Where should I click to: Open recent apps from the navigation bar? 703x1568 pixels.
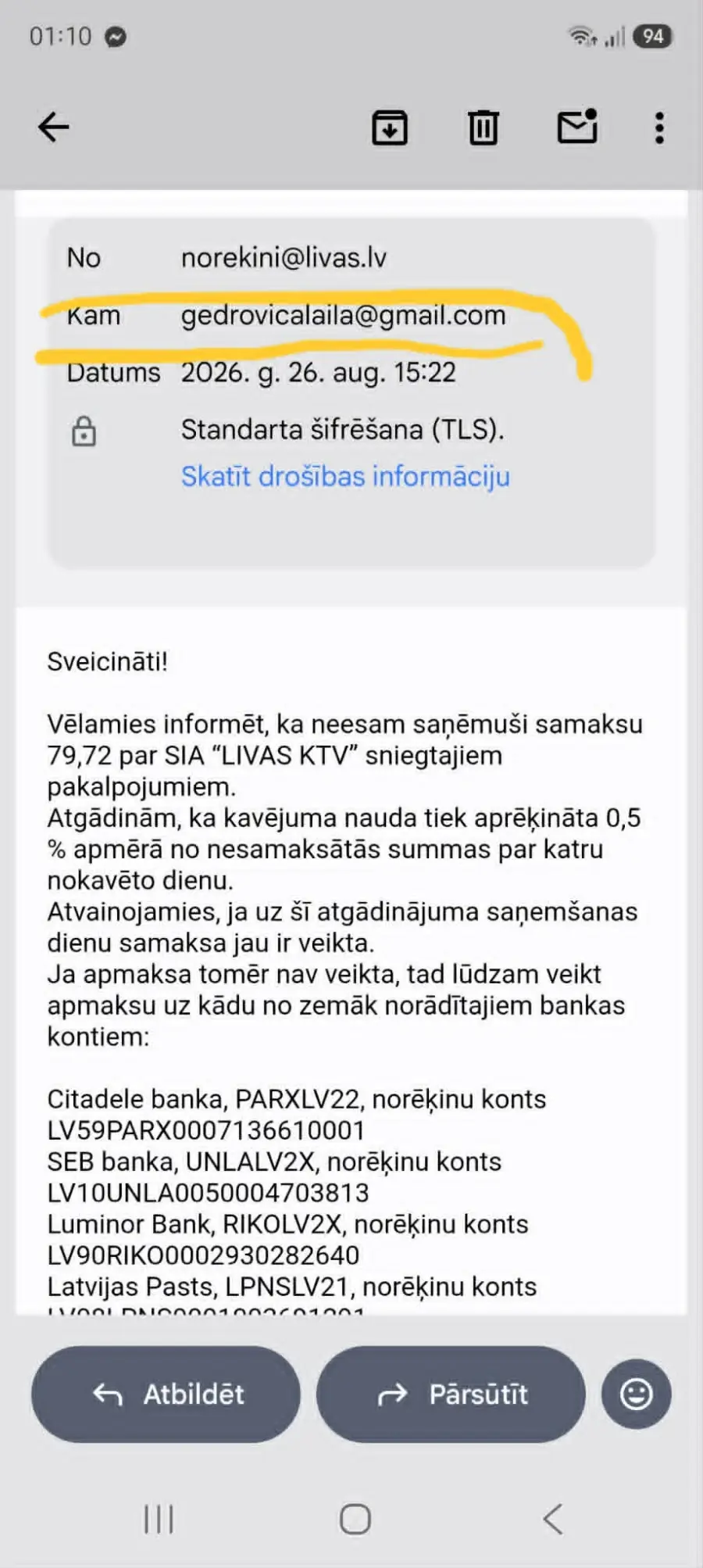point(159,1519)
